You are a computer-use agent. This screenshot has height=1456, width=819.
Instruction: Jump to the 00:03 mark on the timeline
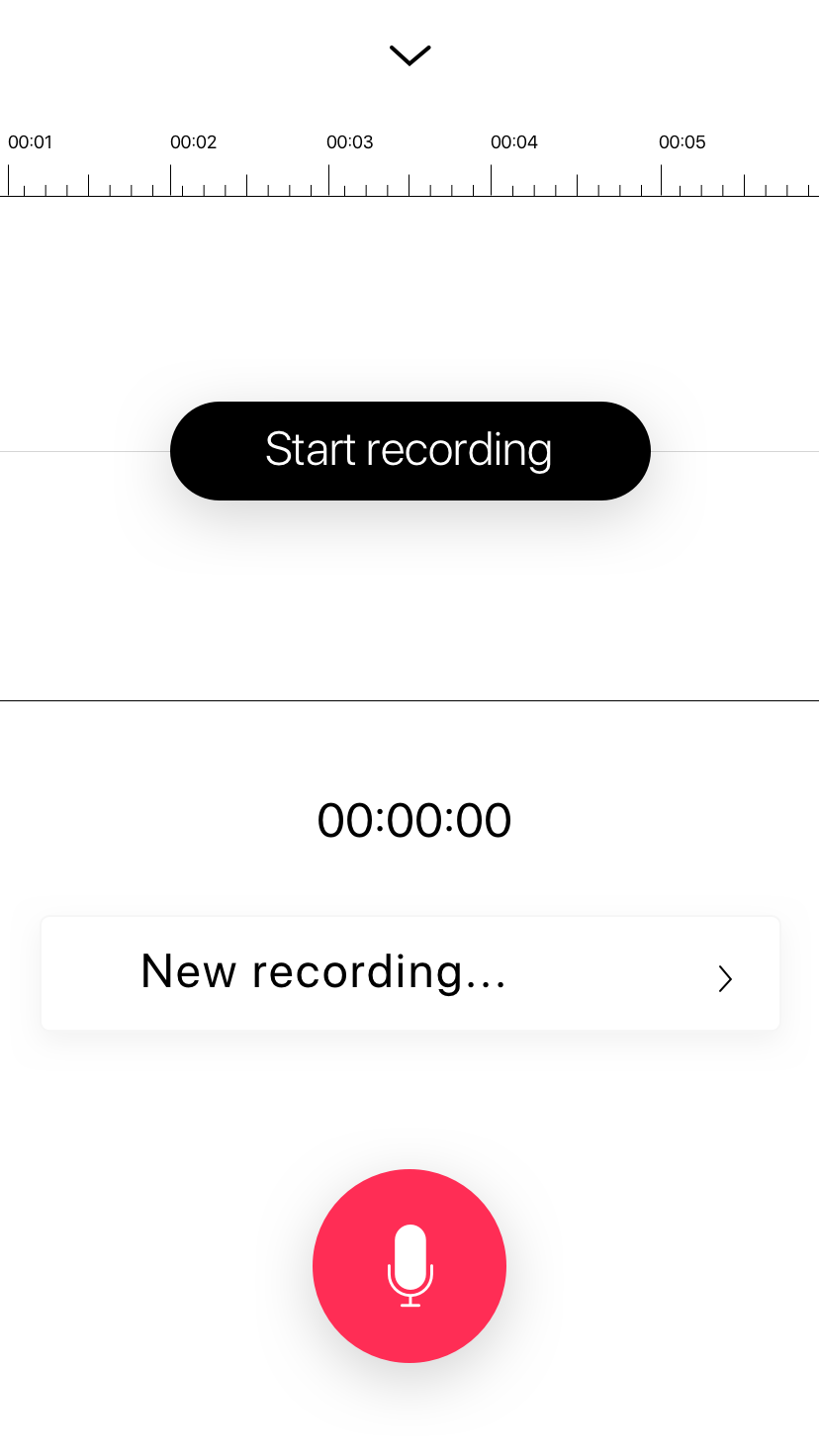(x=349, y=142)
